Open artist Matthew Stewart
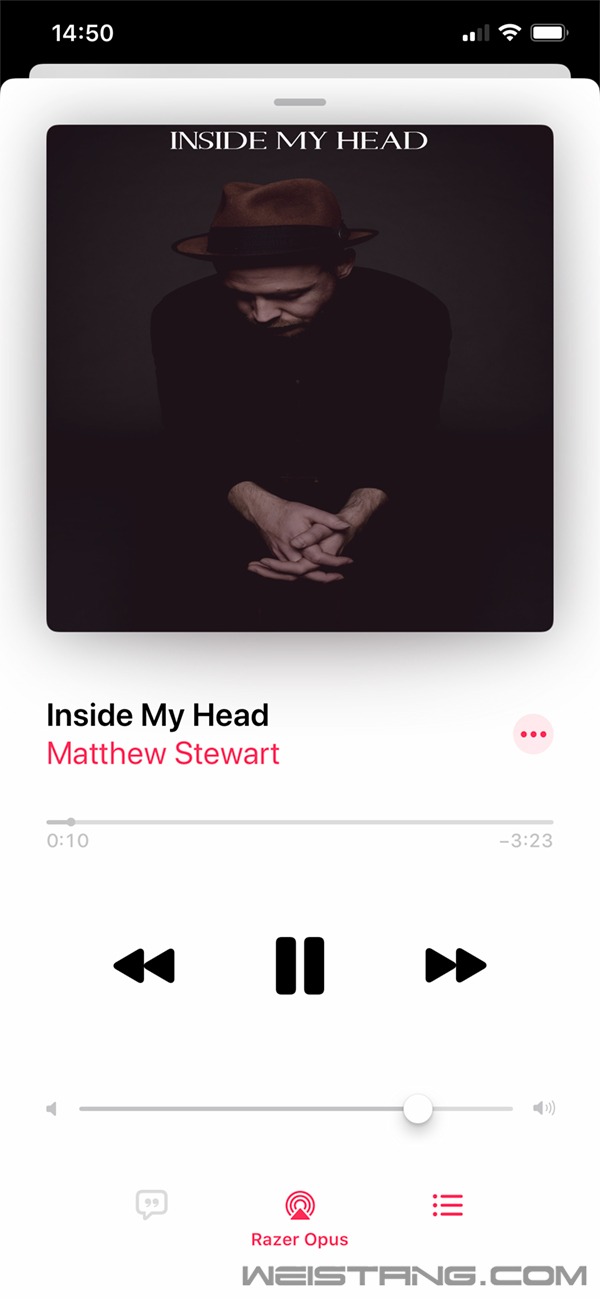The height and width of the screenshot is (1299, 600). [163, 753]
